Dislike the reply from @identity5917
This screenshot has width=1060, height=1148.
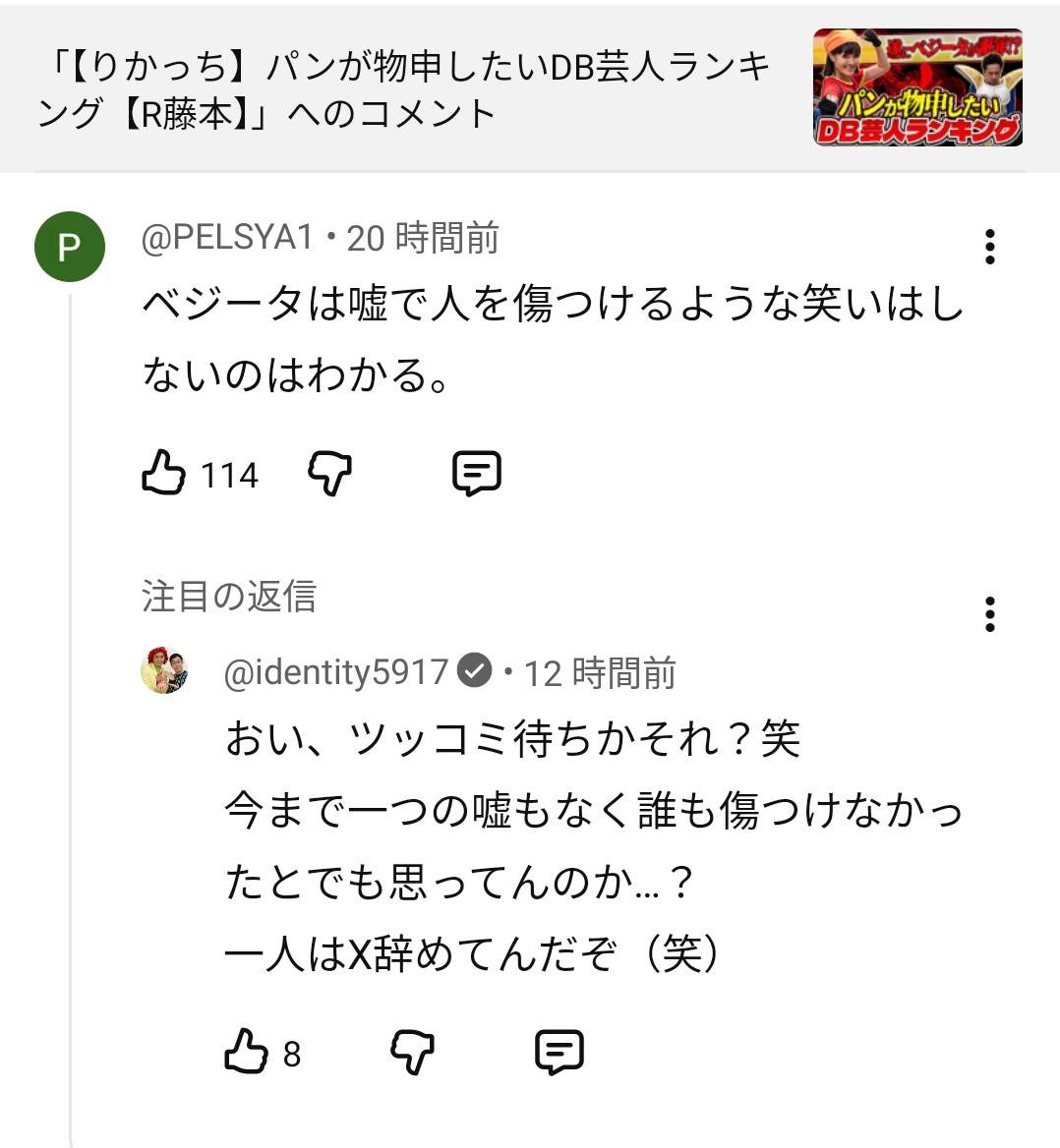pos(413,1052)
